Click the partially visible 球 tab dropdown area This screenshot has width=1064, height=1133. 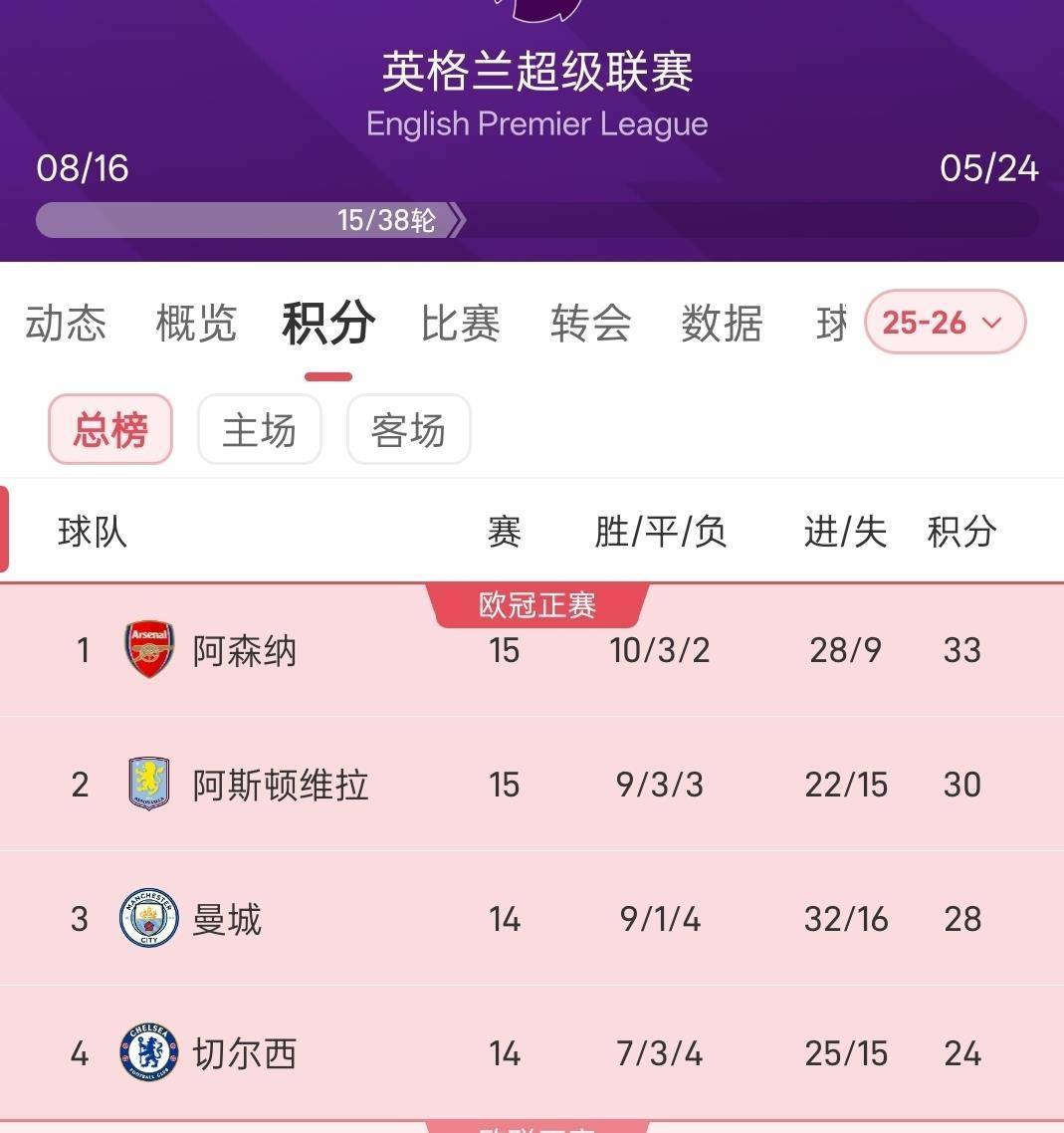point(832,323)
